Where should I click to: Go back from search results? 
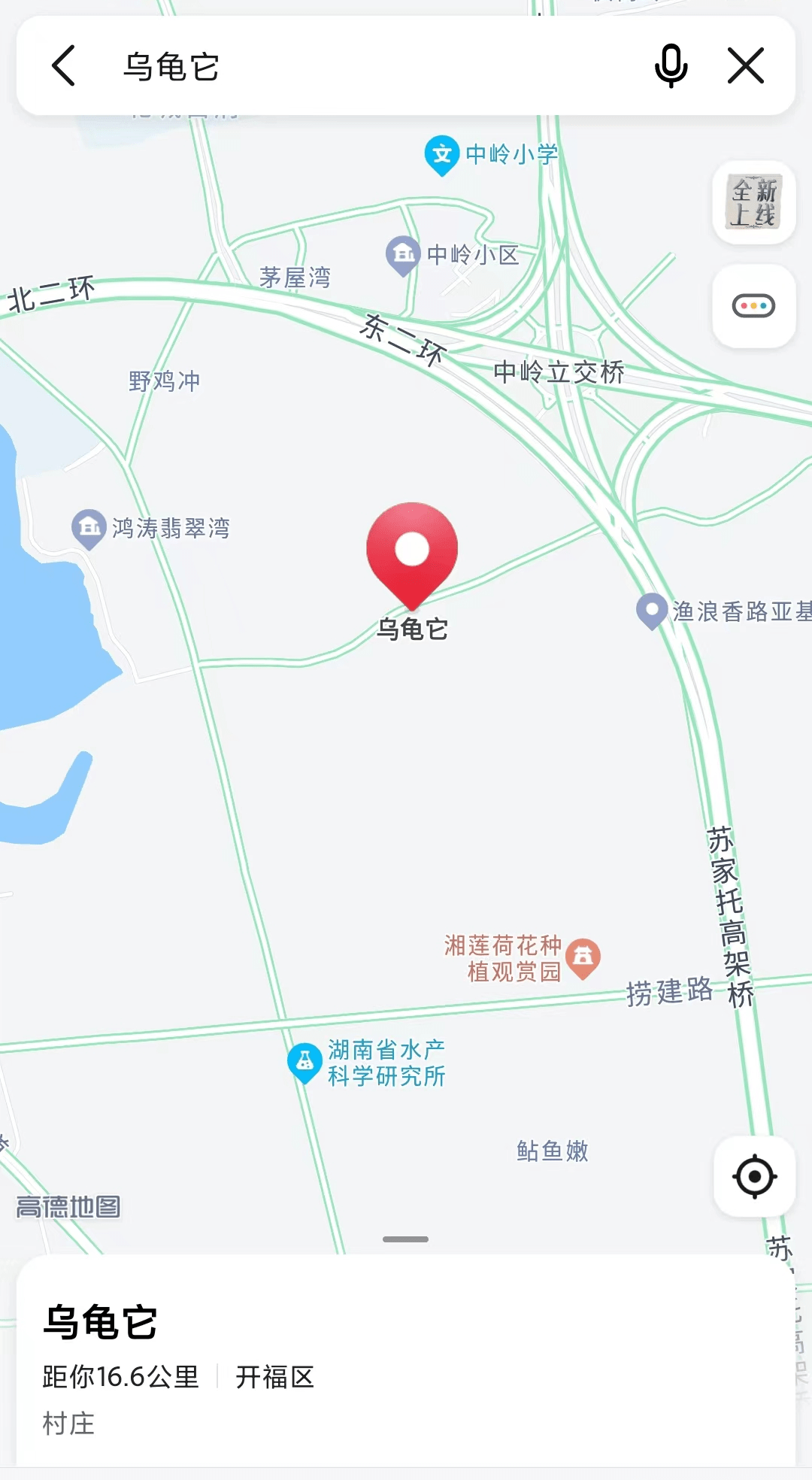(64, 66)
